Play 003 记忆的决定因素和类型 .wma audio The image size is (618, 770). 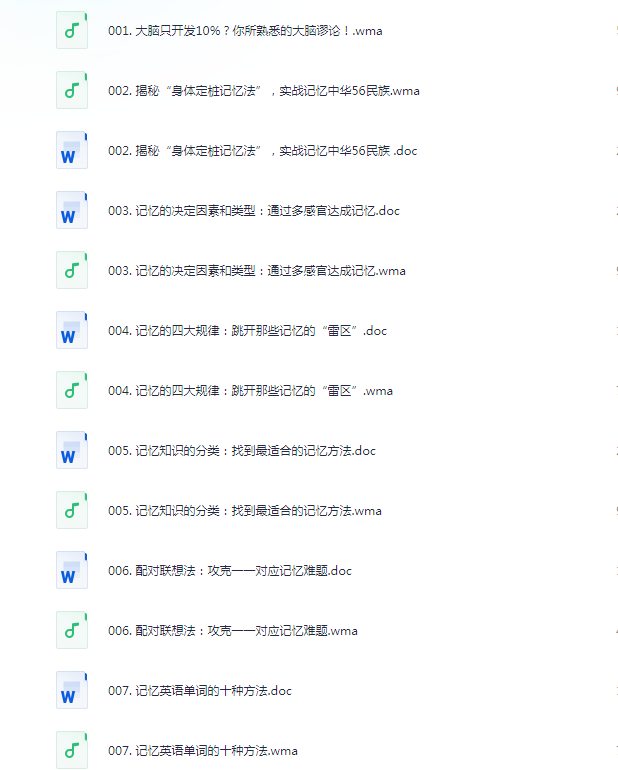pos(257,271)
